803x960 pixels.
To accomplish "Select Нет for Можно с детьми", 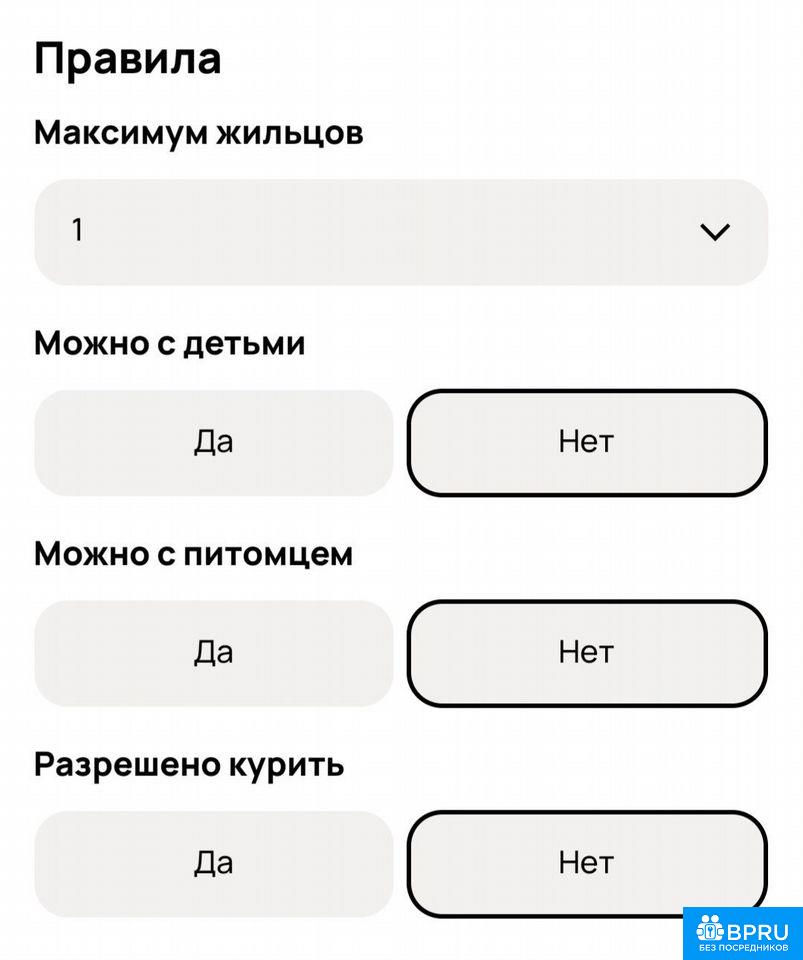I will [x=587, y=443].
